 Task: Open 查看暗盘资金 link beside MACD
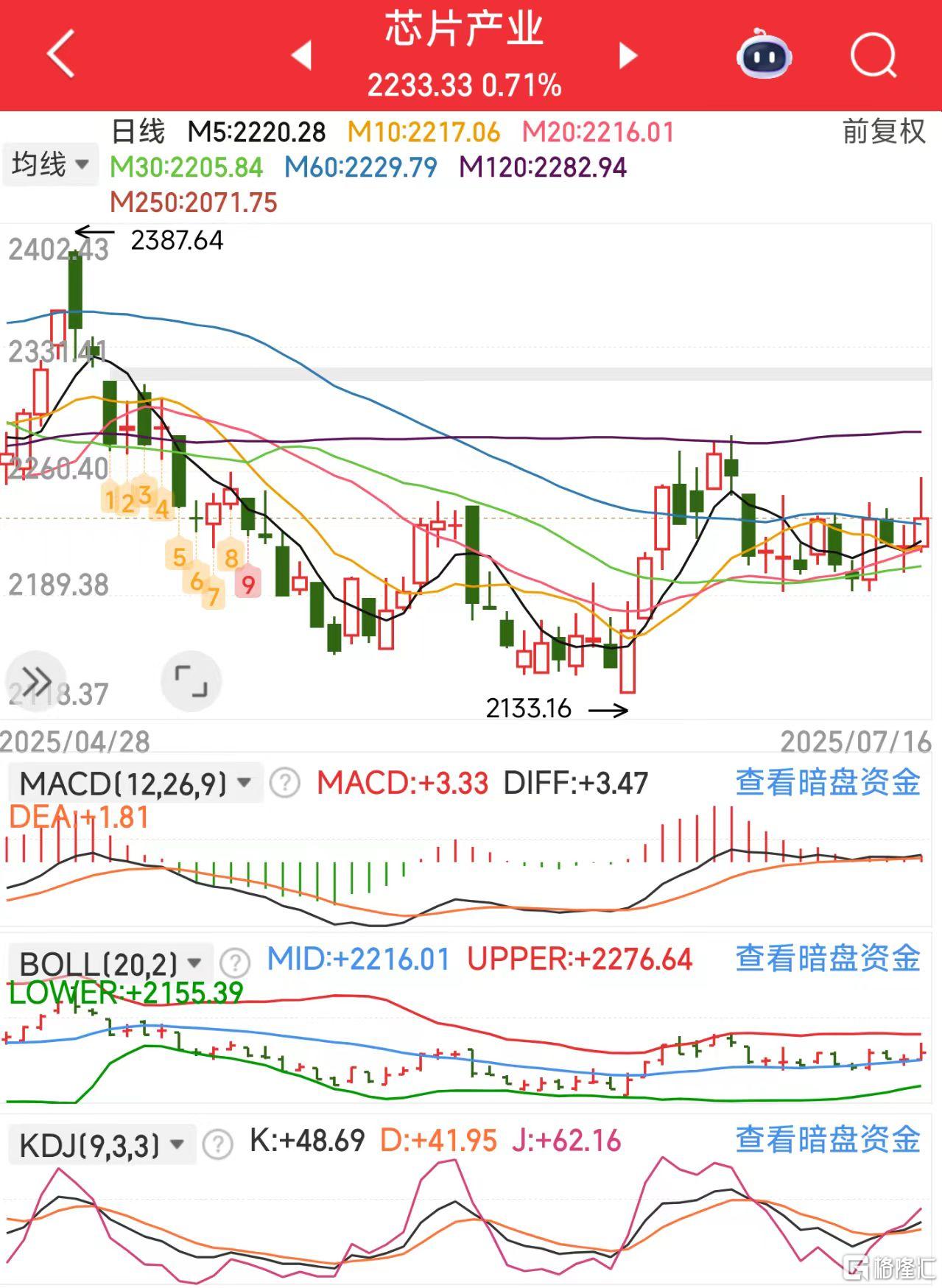[x=828, y=783]
